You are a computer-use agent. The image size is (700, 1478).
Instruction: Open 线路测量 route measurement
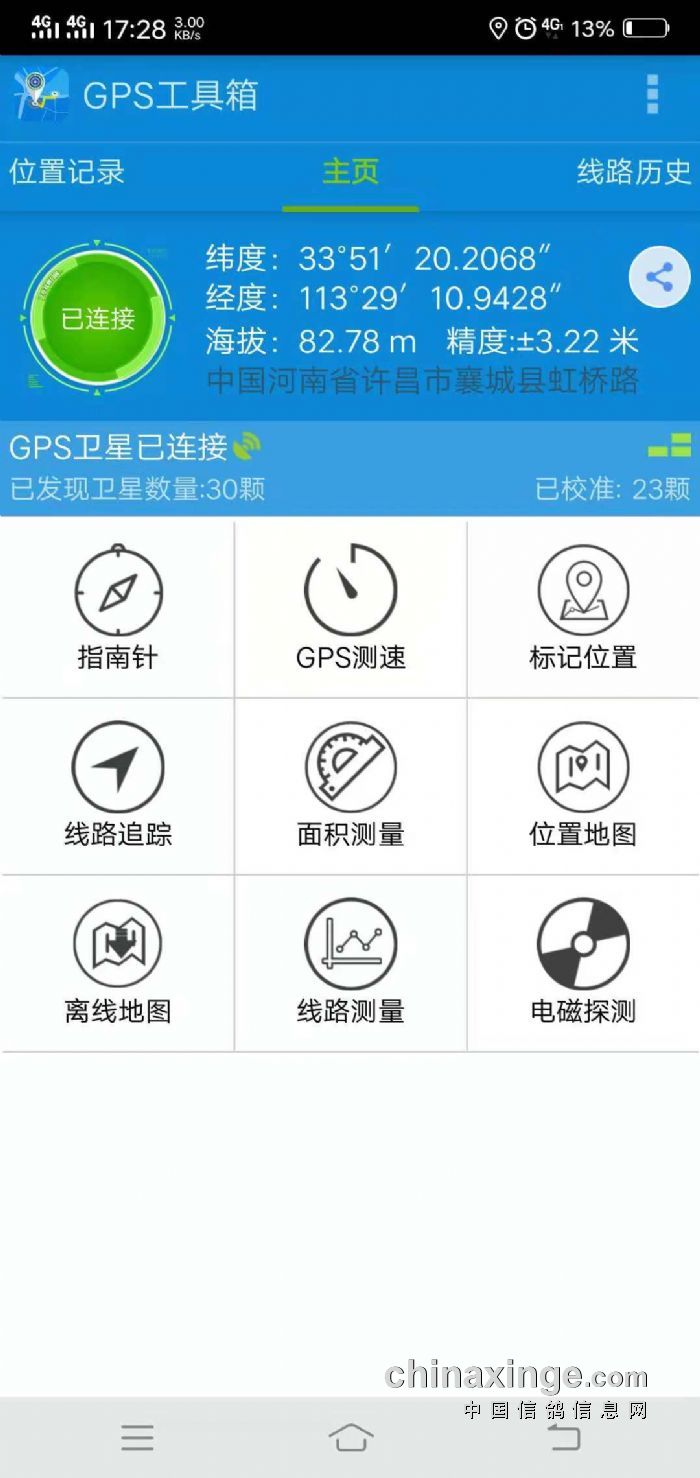pos(350,963)
